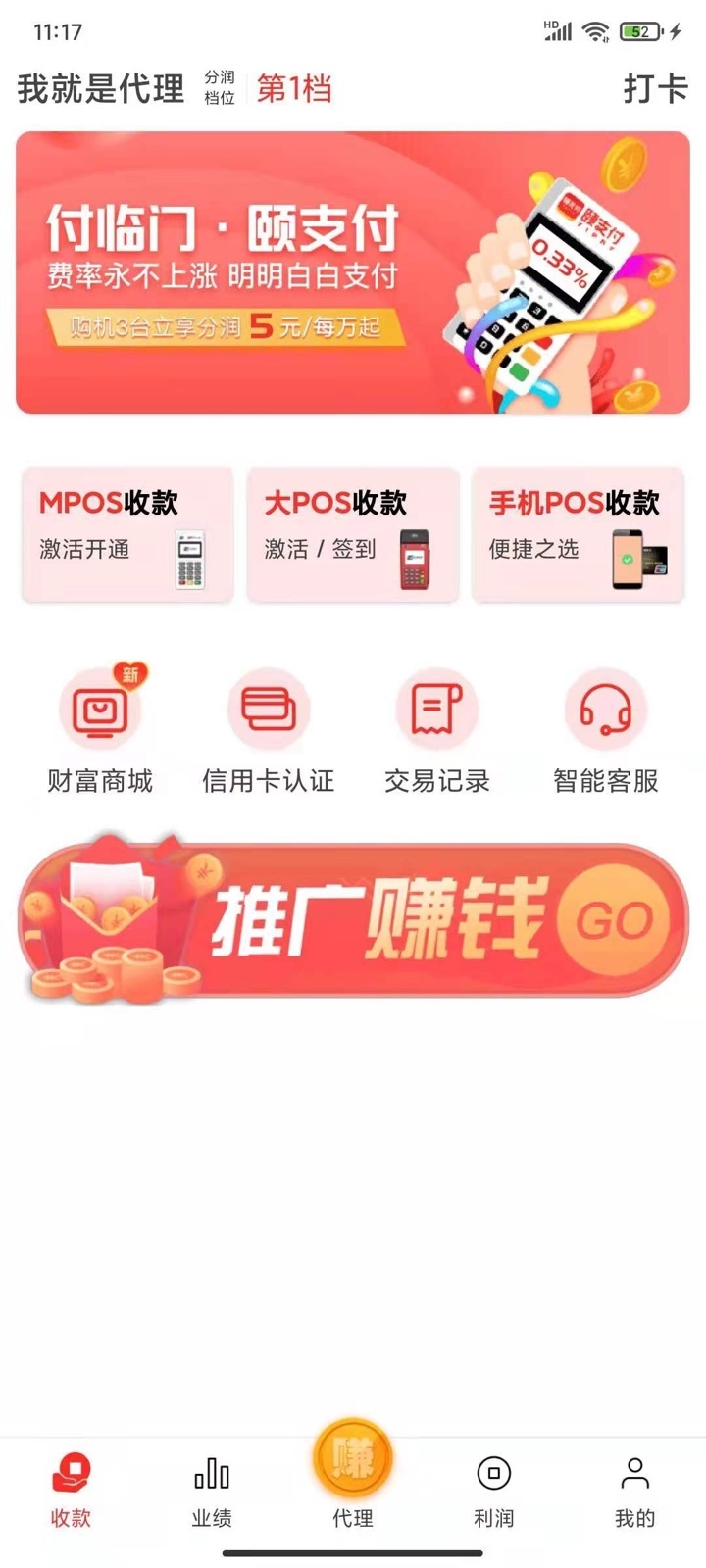The width and height of the screenshot is (706, 1568).
Task: Go to 信用卡认证
Action: [x=269, y=730]
